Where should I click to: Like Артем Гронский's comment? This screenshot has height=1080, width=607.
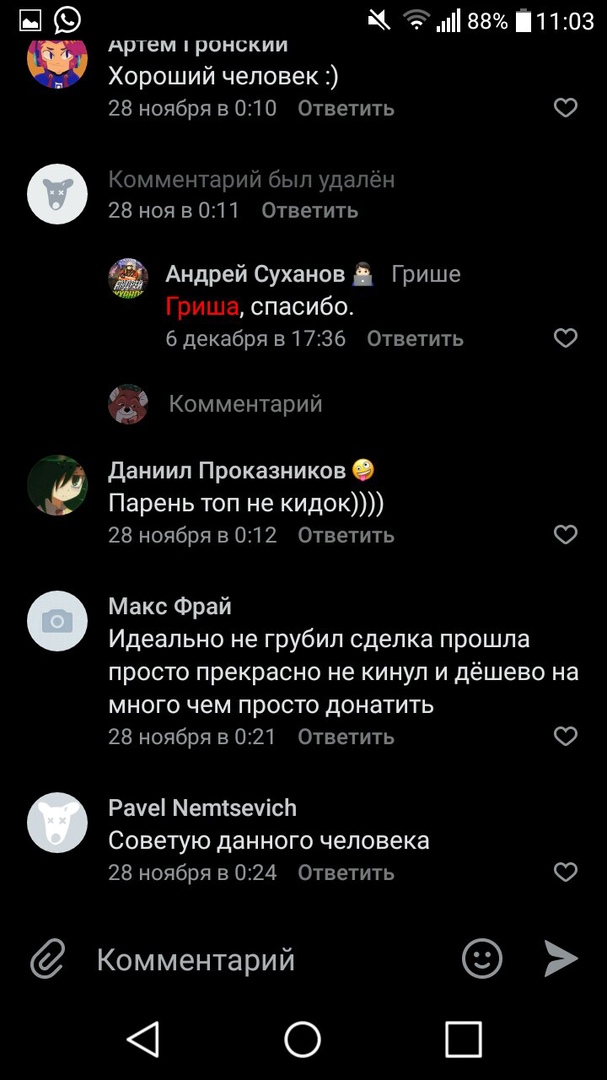coord(566,108)
